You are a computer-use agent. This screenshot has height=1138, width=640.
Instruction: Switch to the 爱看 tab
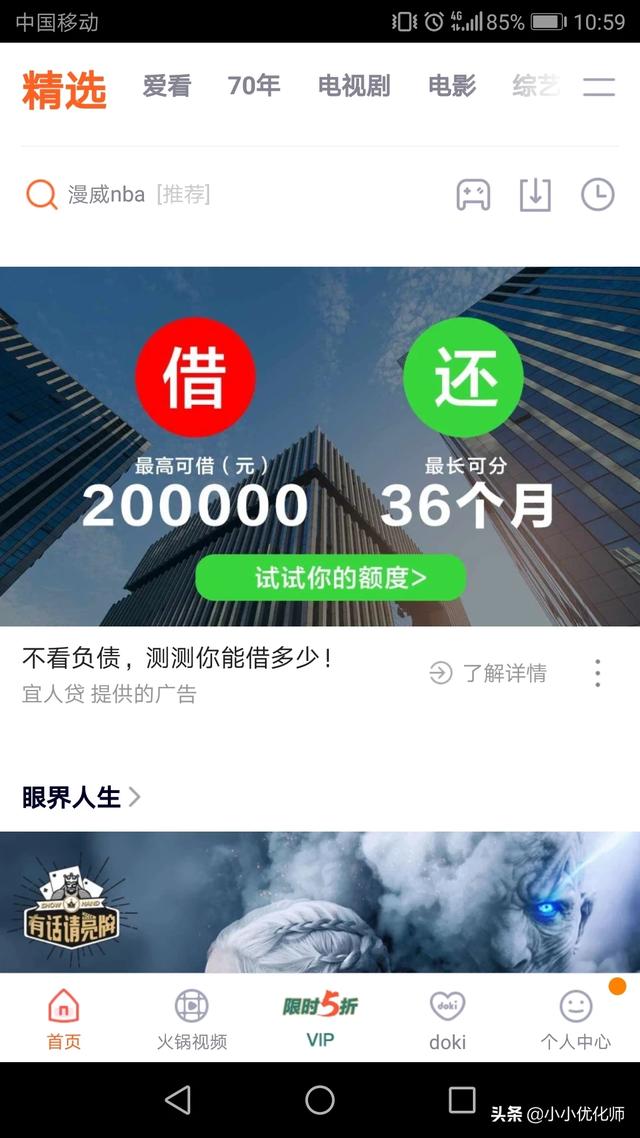point(166,87)
